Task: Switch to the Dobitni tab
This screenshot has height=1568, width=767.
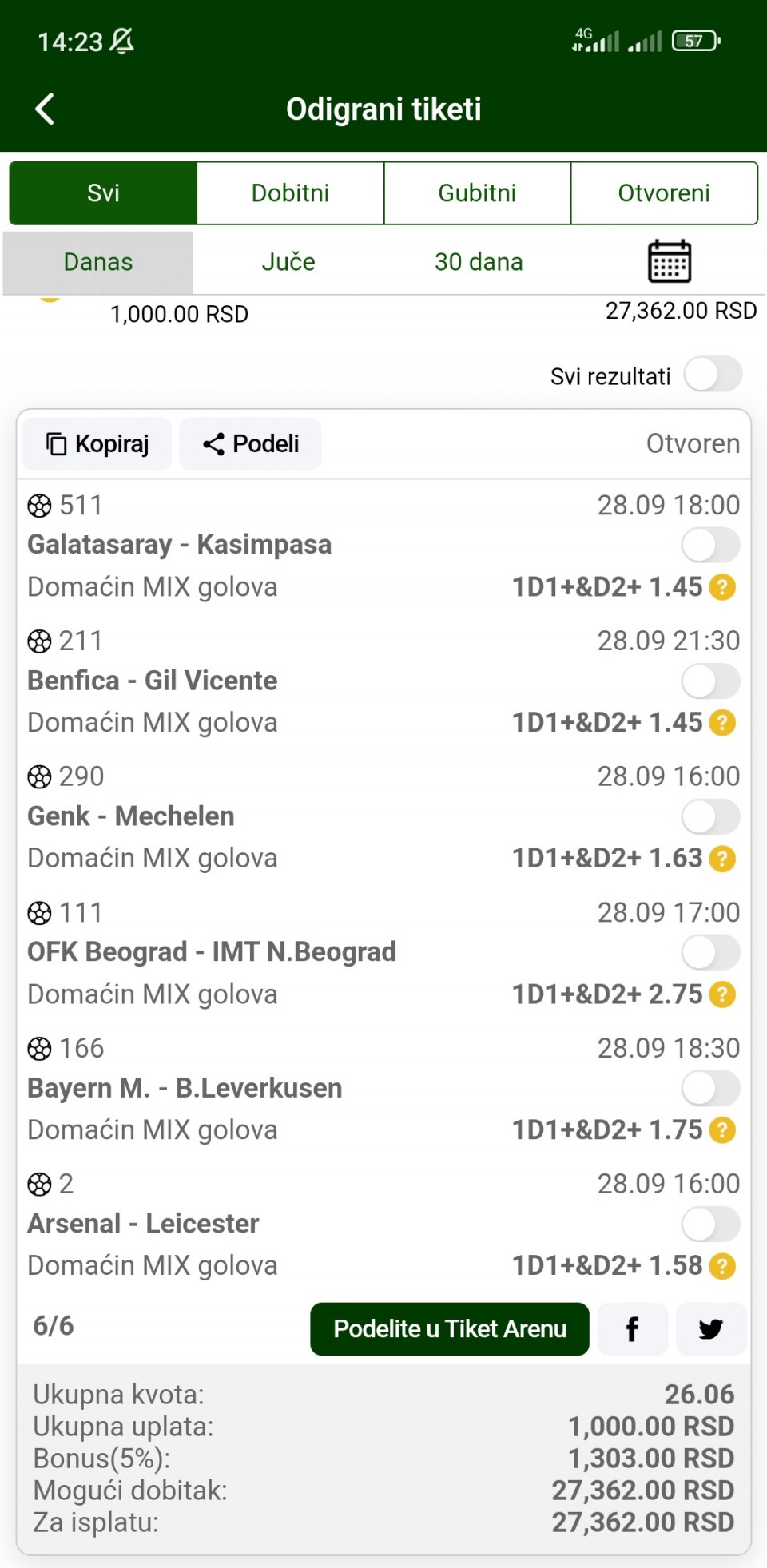Action: (290, 193)
